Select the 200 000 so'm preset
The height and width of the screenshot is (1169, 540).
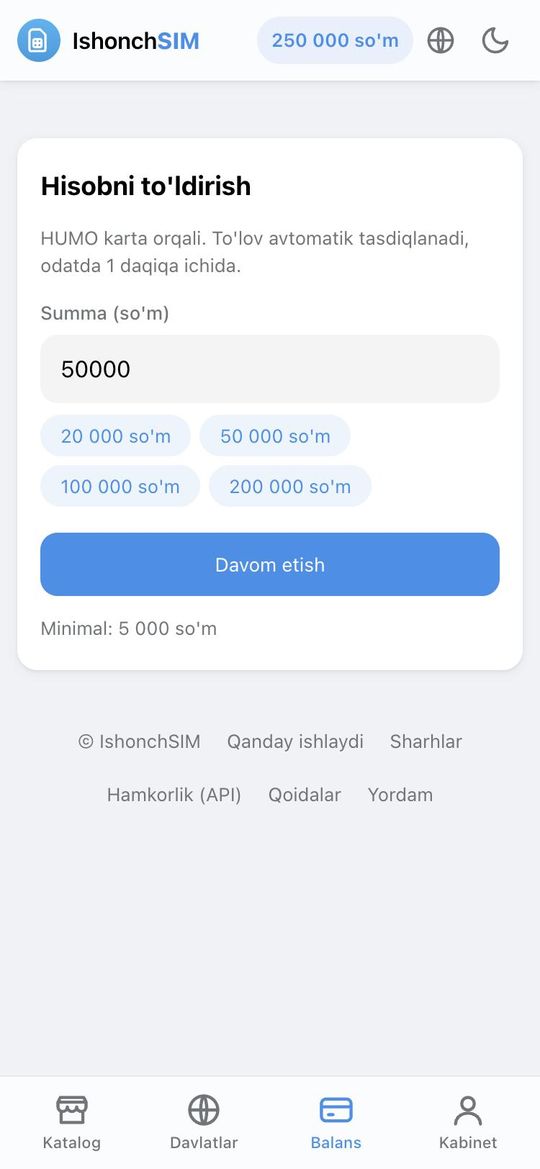(x=290, y=486)
